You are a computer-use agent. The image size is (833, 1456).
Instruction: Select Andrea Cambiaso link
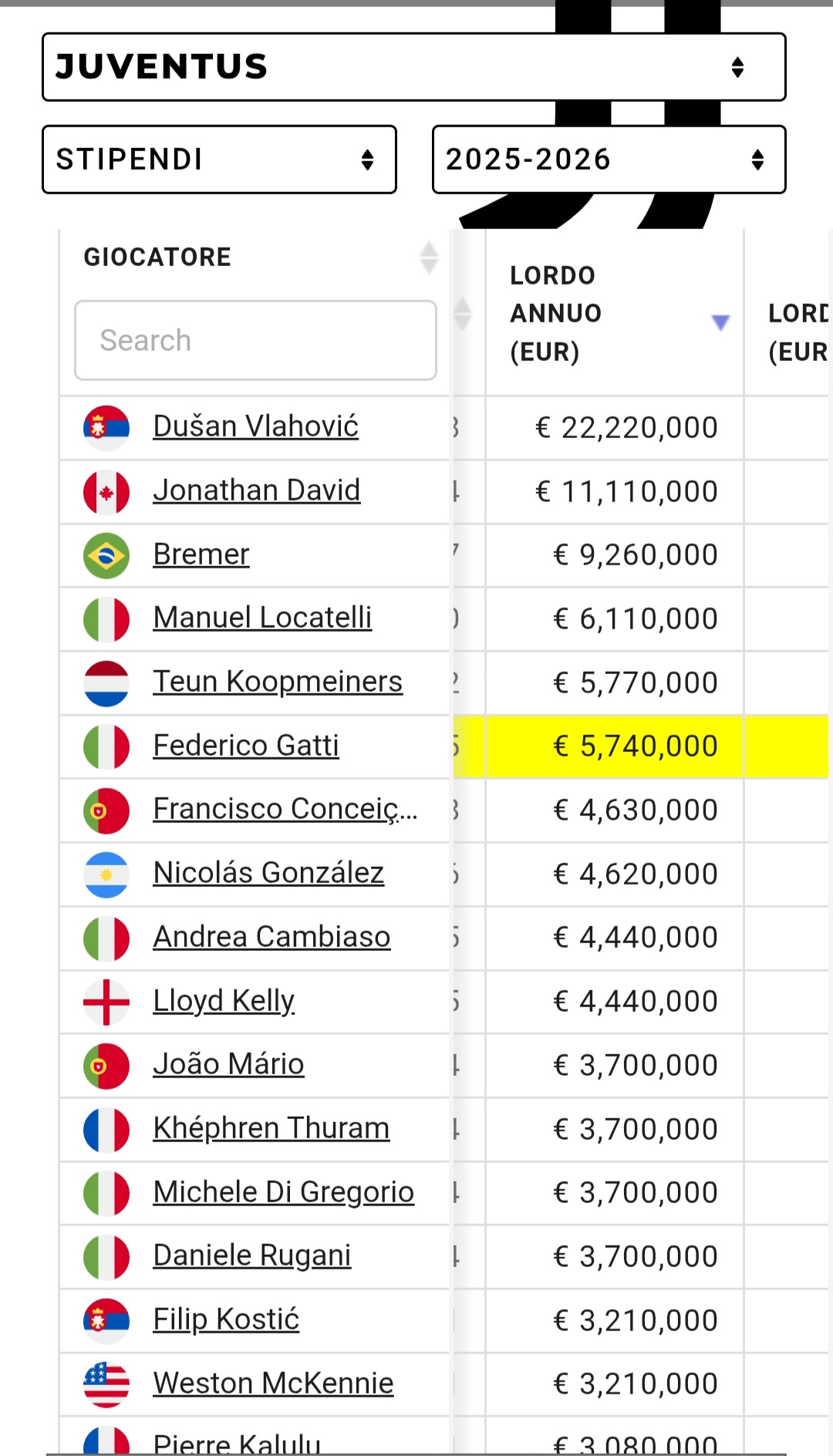[271, 937]
